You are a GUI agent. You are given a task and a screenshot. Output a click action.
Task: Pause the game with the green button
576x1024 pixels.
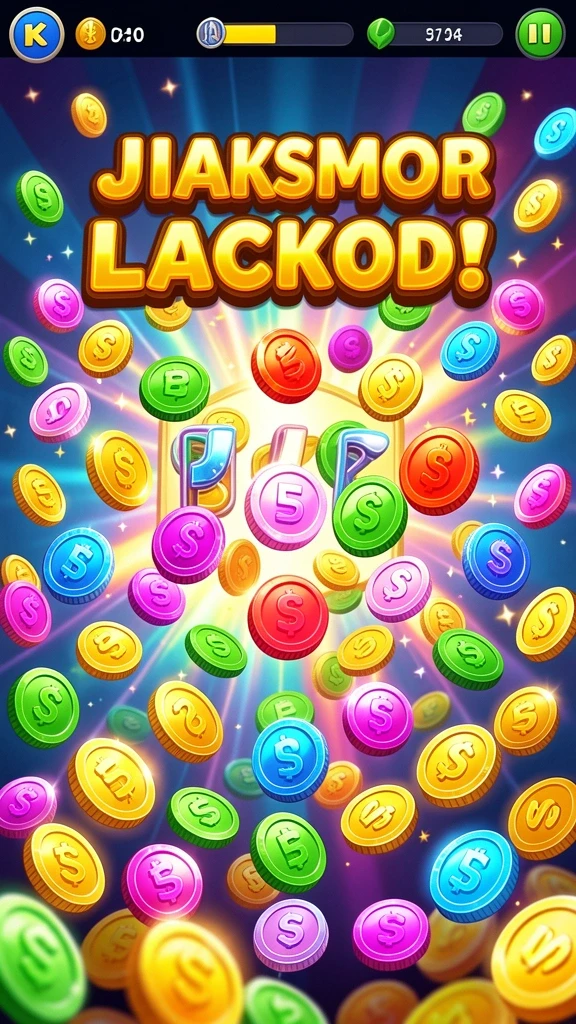(540, 33)
